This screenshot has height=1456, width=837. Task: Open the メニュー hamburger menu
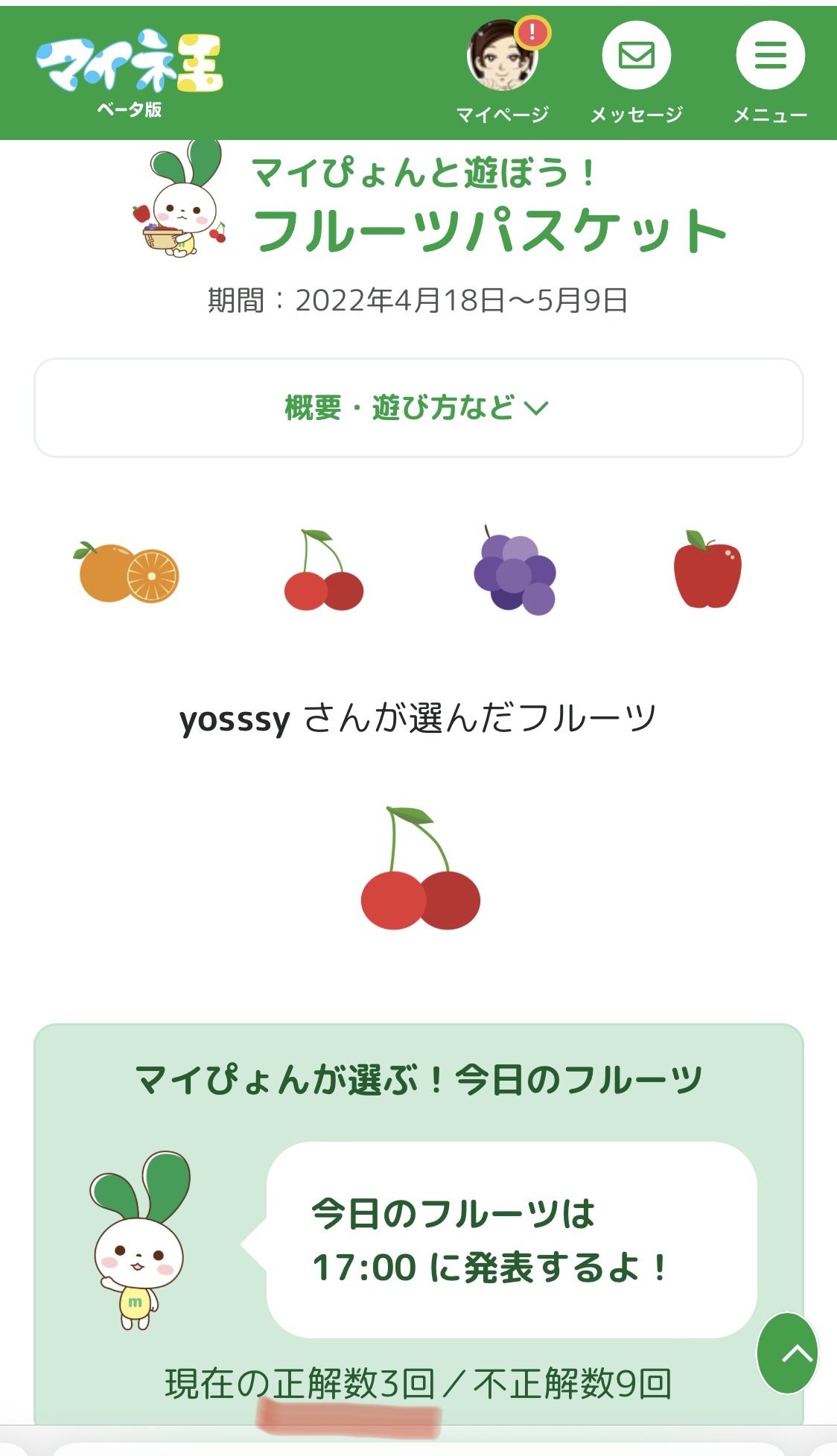pyautogui.click(x=770, y=57)
